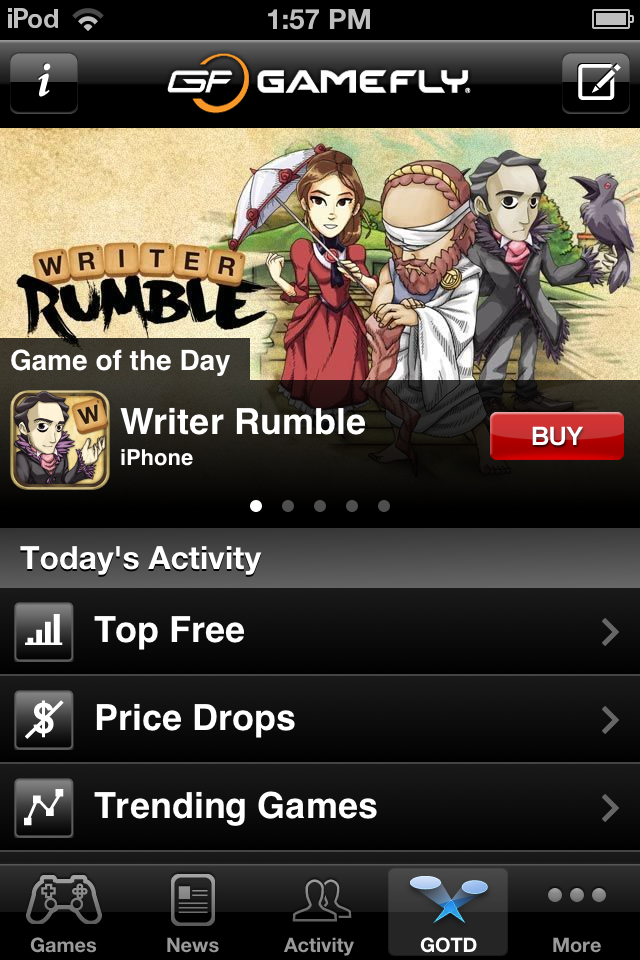The image size is (640, 960).
Task: Tap the GOTD tab
Action: [x=447, y=914]
